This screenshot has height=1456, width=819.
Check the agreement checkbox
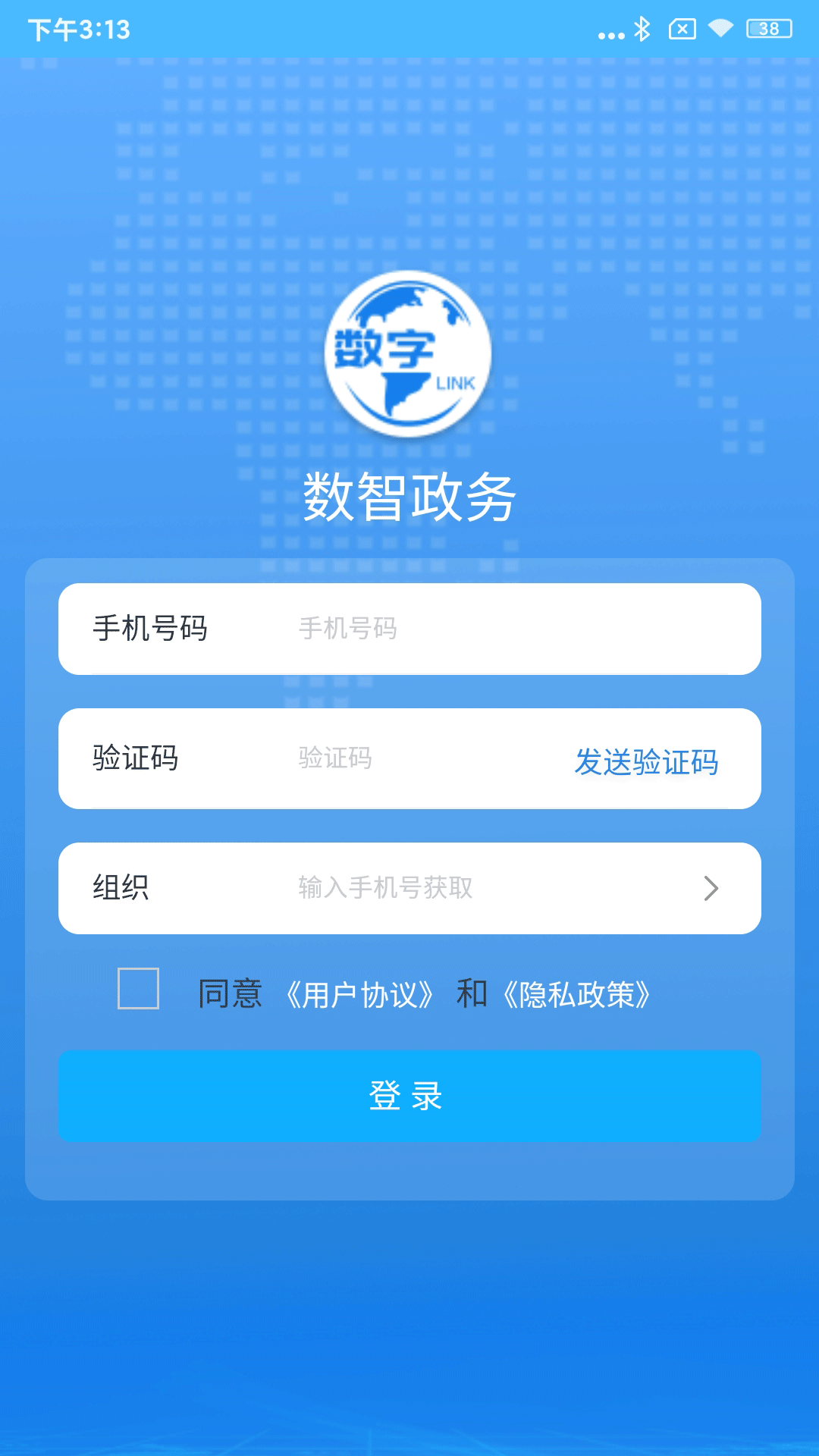pos(138,989)
